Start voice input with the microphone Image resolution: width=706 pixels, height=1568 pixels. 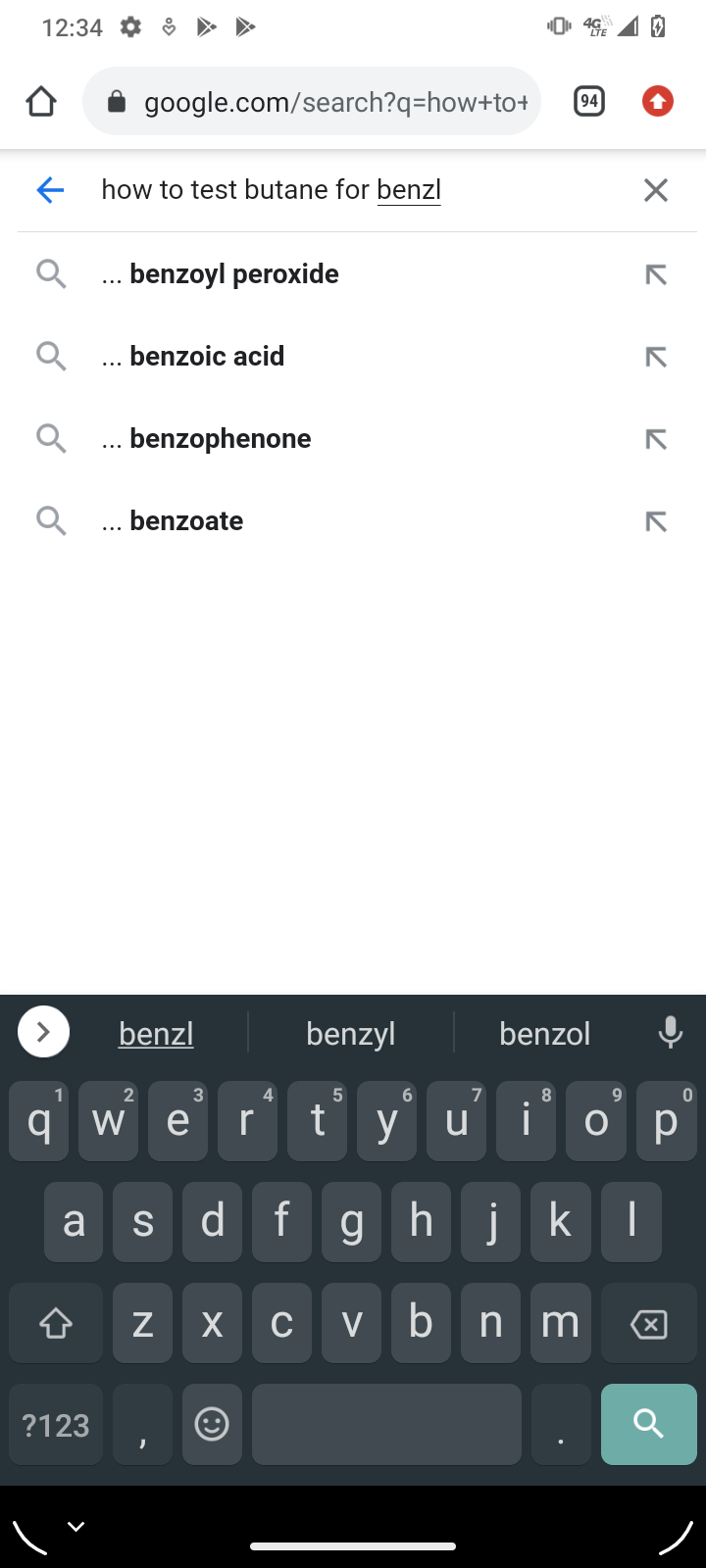tap(671, 1032)
